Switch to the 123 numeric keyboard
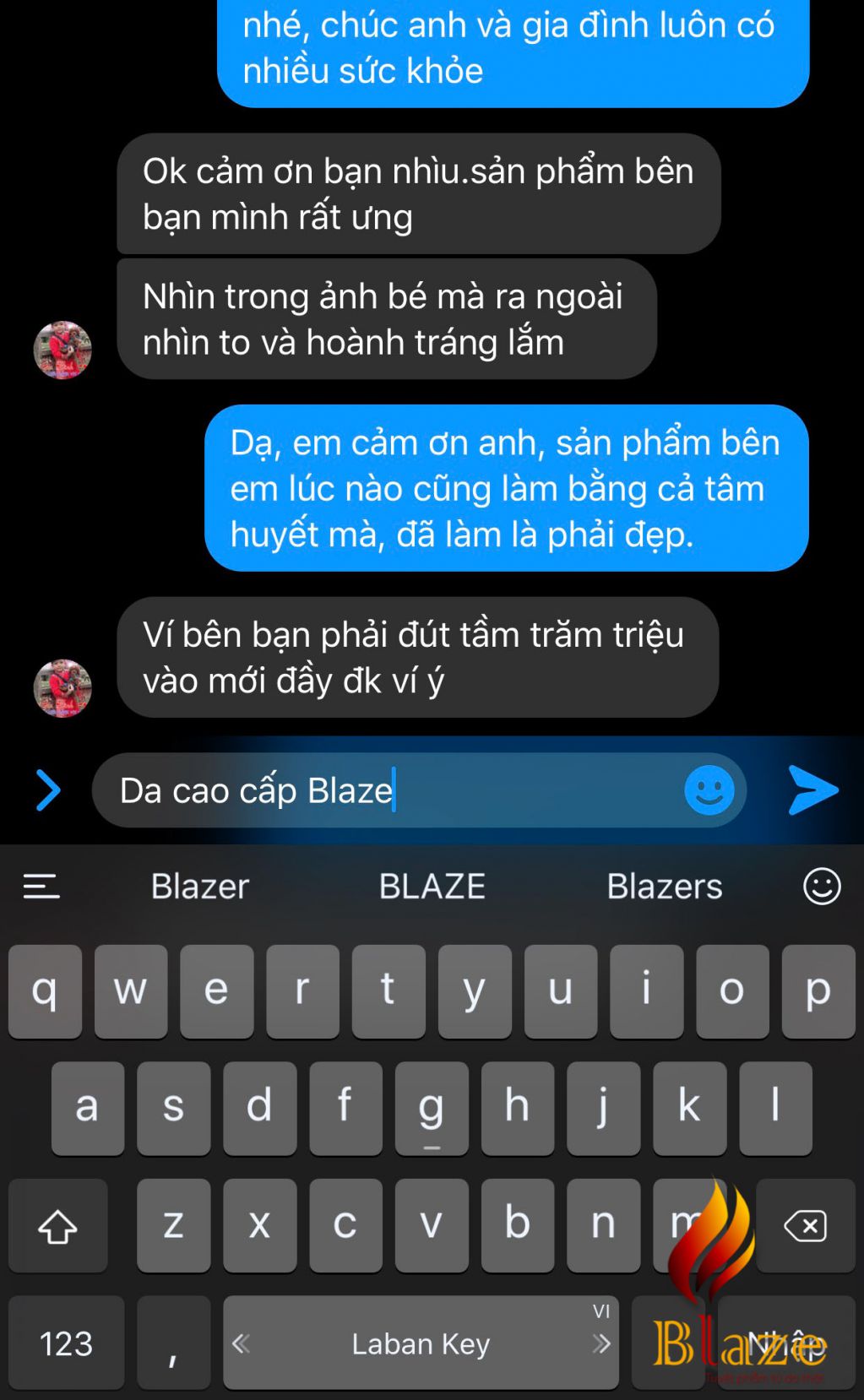Screen dimensions: 864x1400 pos(66,1343)
